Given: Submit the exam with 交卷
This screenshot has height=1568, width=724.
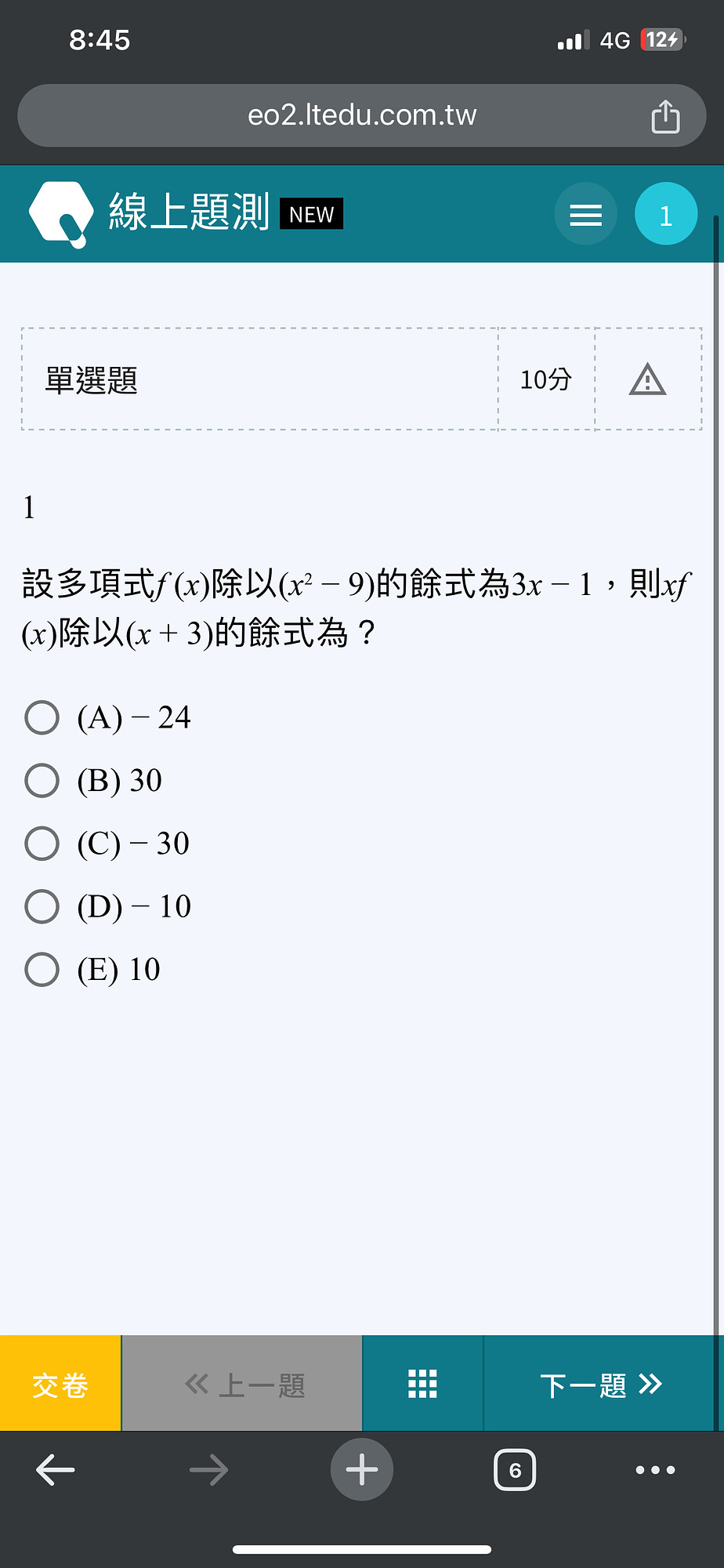Looking at the screenshot, I should (60, 1384).
